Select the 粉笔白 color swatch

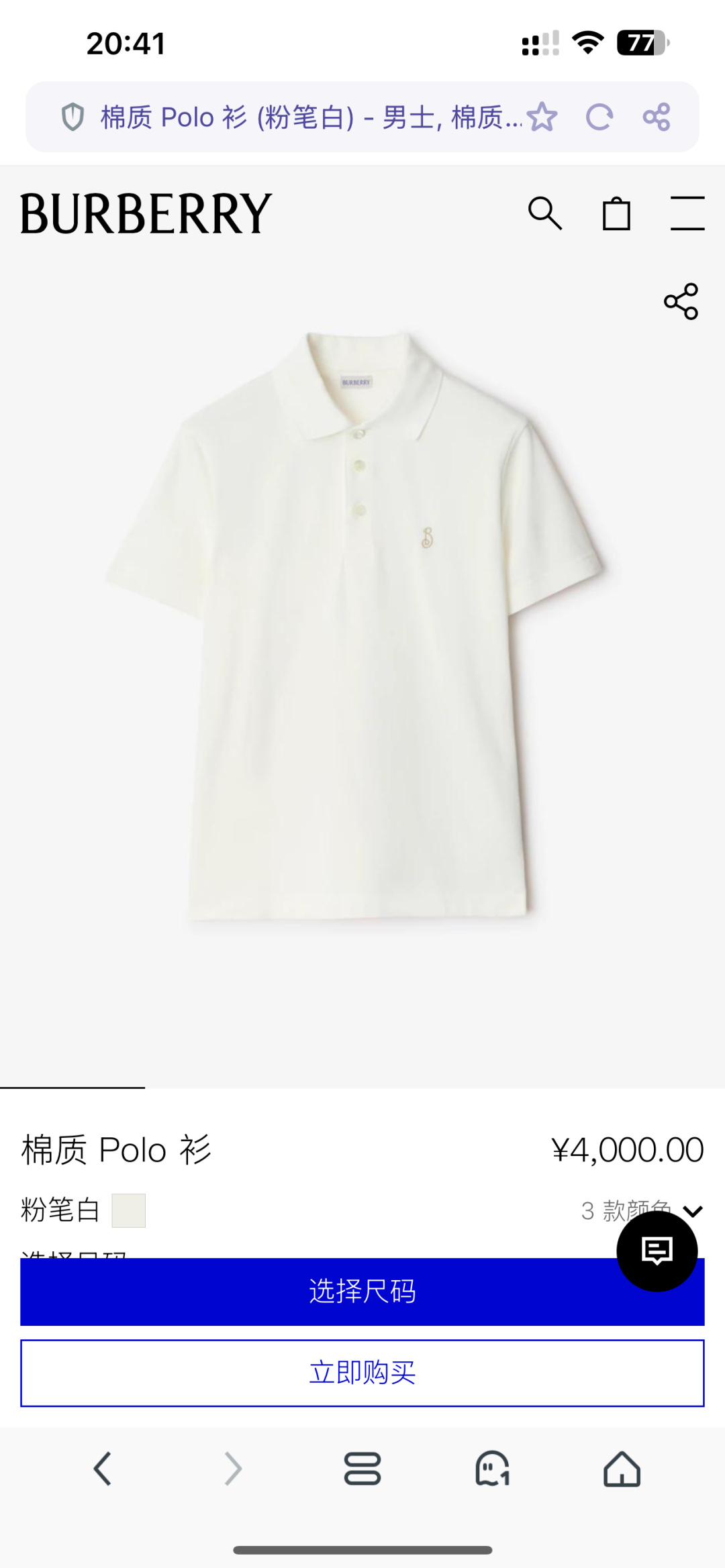point(128,1210)
